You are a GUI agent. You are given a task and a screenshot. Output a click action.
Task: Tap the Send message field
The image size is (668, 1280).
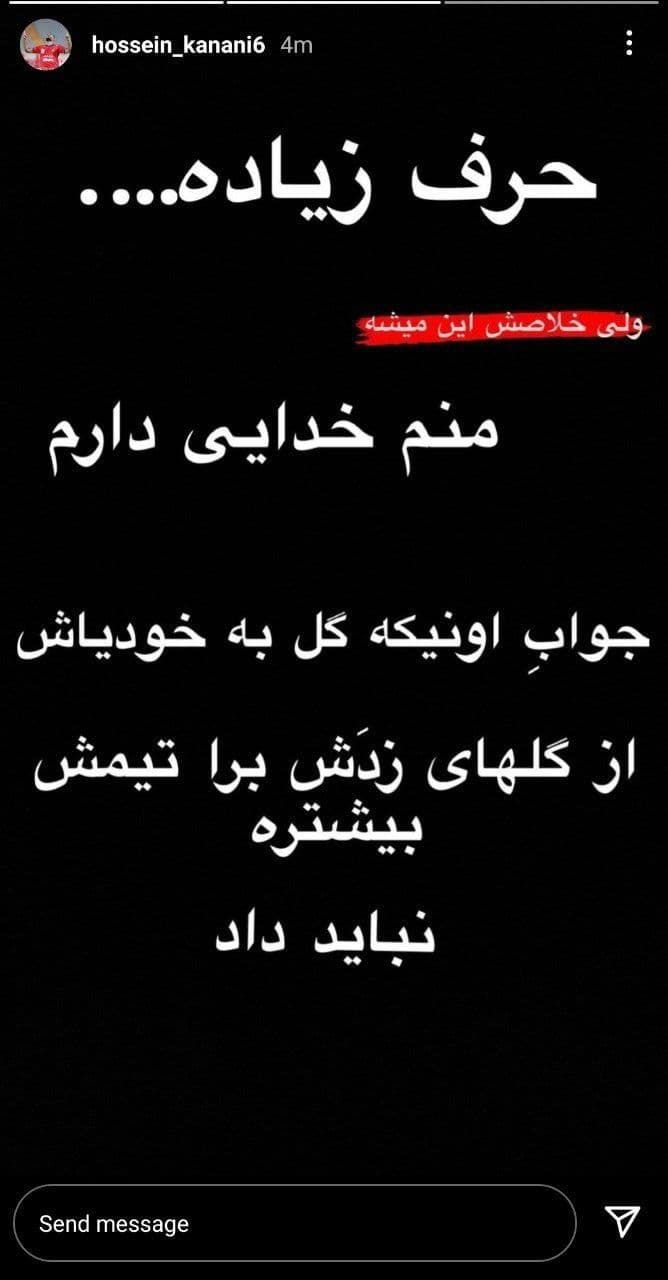point(295,1223)
